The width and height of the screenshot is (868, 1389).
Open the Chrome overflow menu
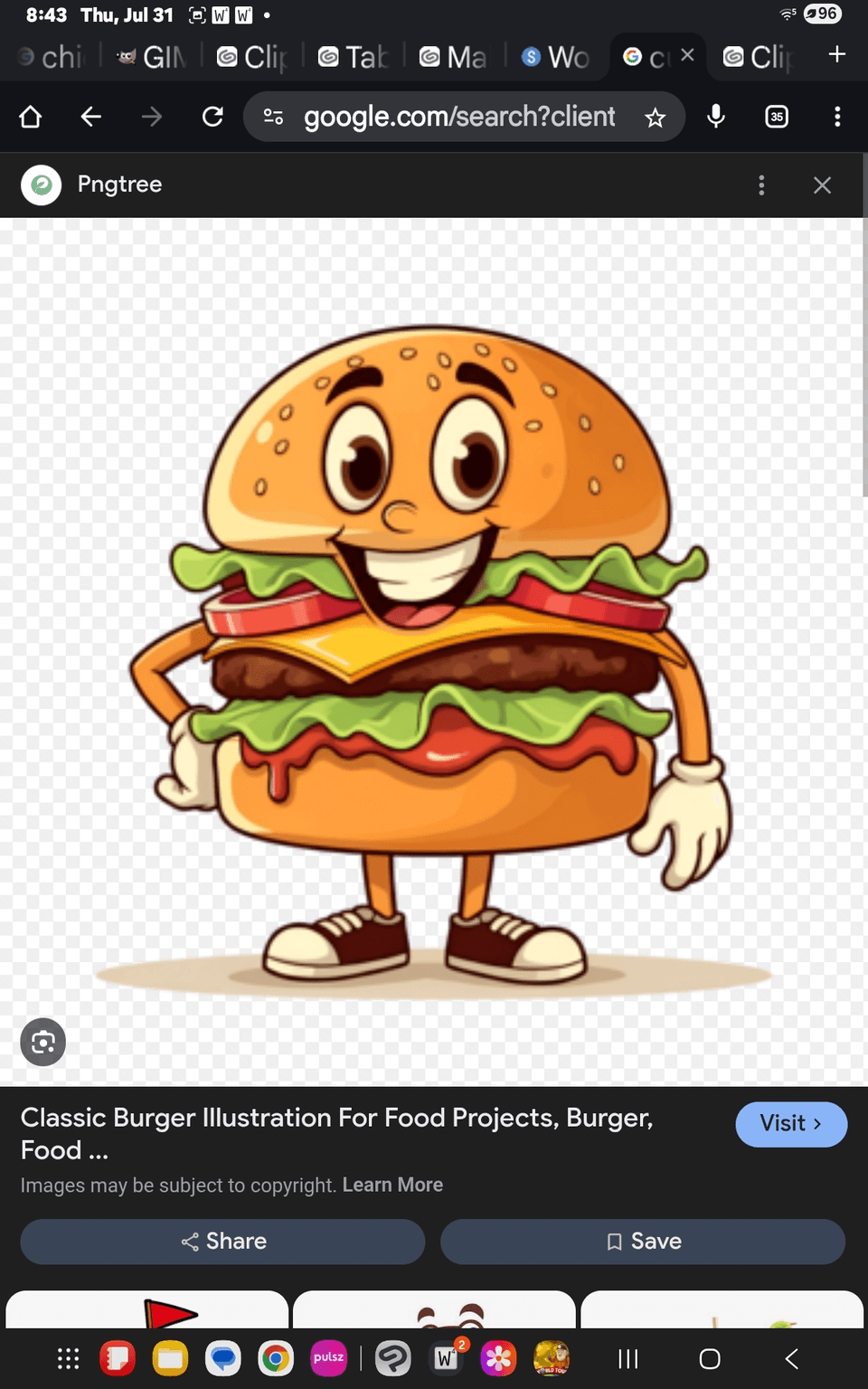tap(837, 117)
